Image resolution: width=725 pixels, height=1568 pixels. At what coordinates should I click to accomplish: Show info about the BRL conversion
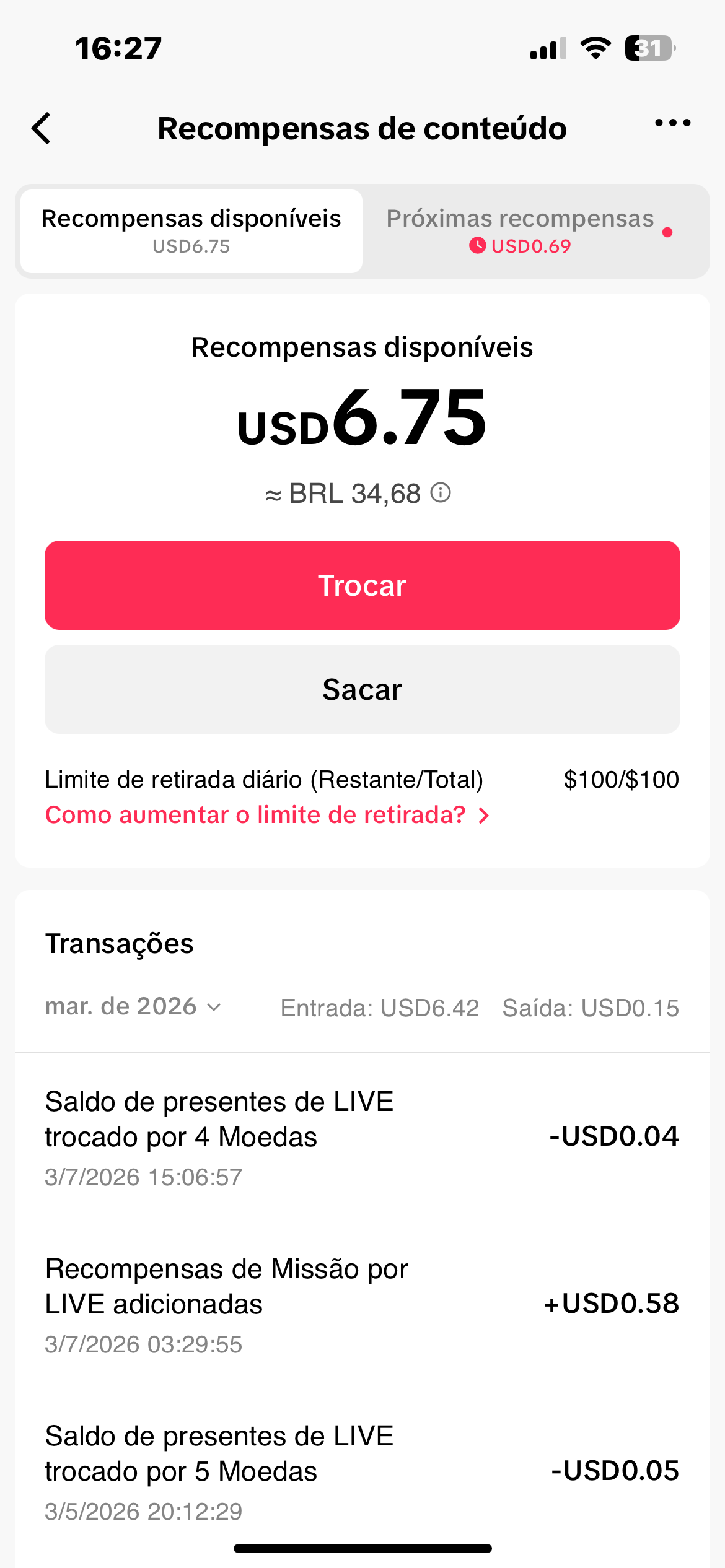click(441, 493)
